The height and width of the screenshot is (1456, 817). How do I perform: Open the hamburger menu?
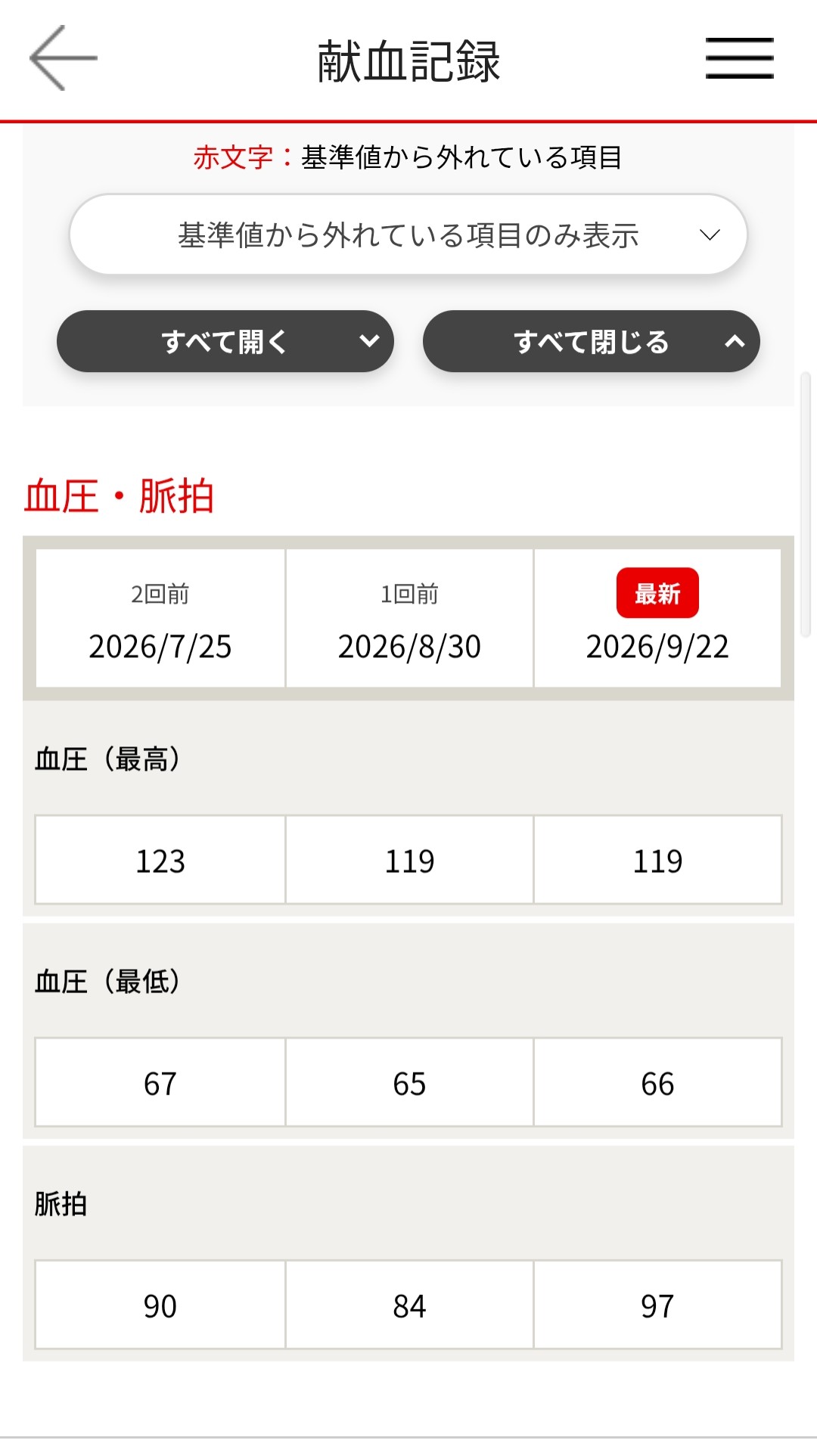739,58
